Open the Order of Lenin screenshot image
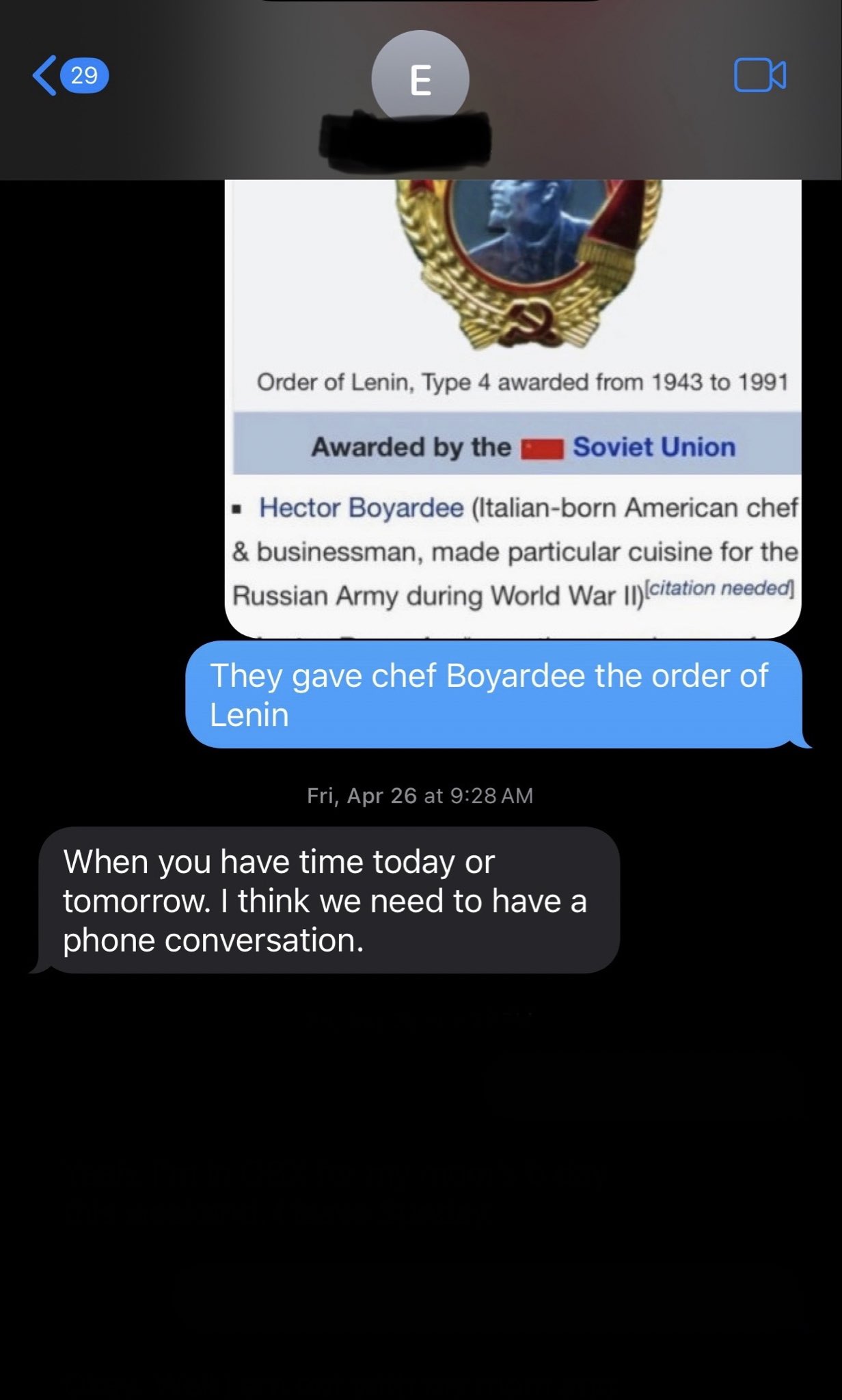Screen dimensions: 842x1400 click(x=513, y=410)
